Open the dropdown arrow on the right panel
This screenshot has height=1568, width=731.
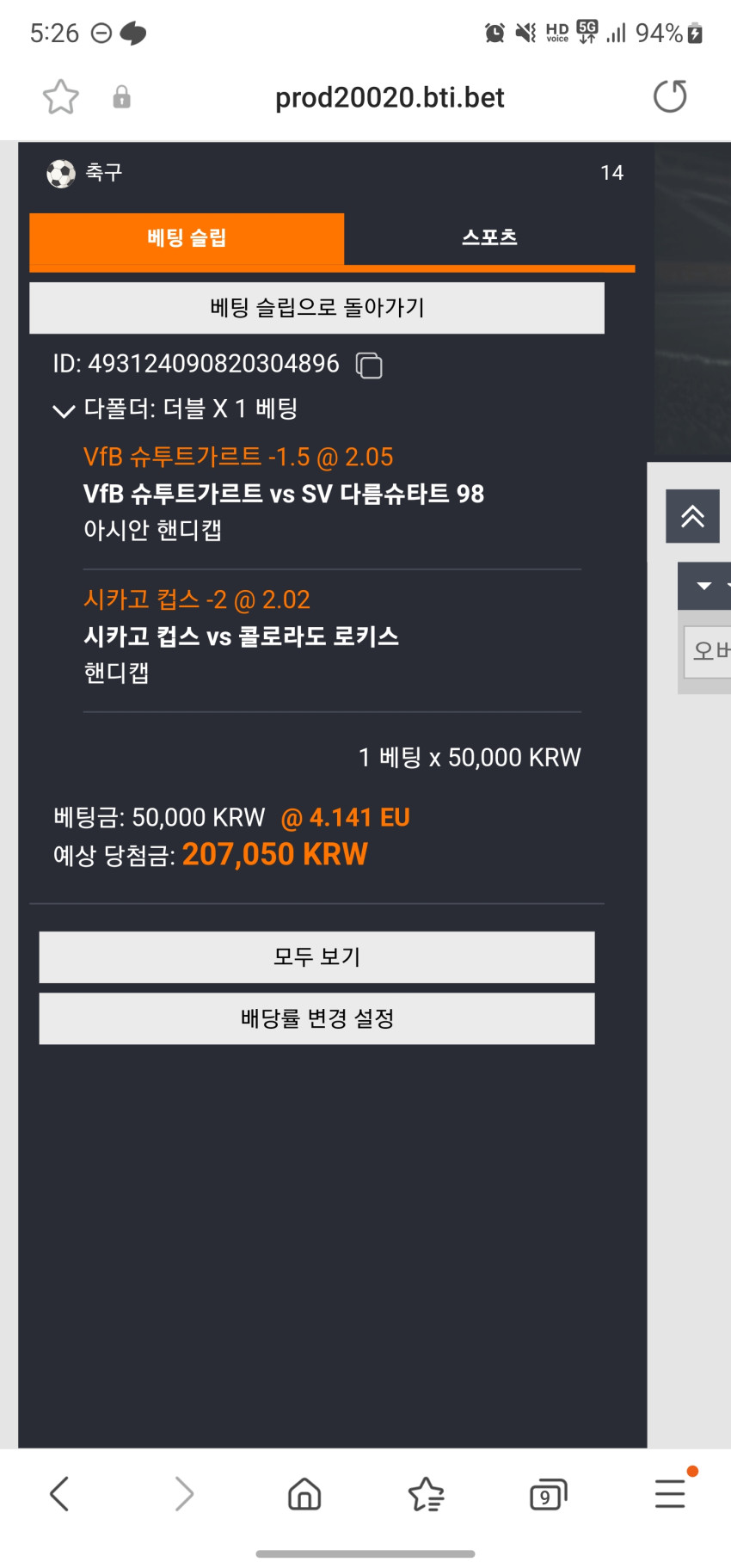point(704,586)
